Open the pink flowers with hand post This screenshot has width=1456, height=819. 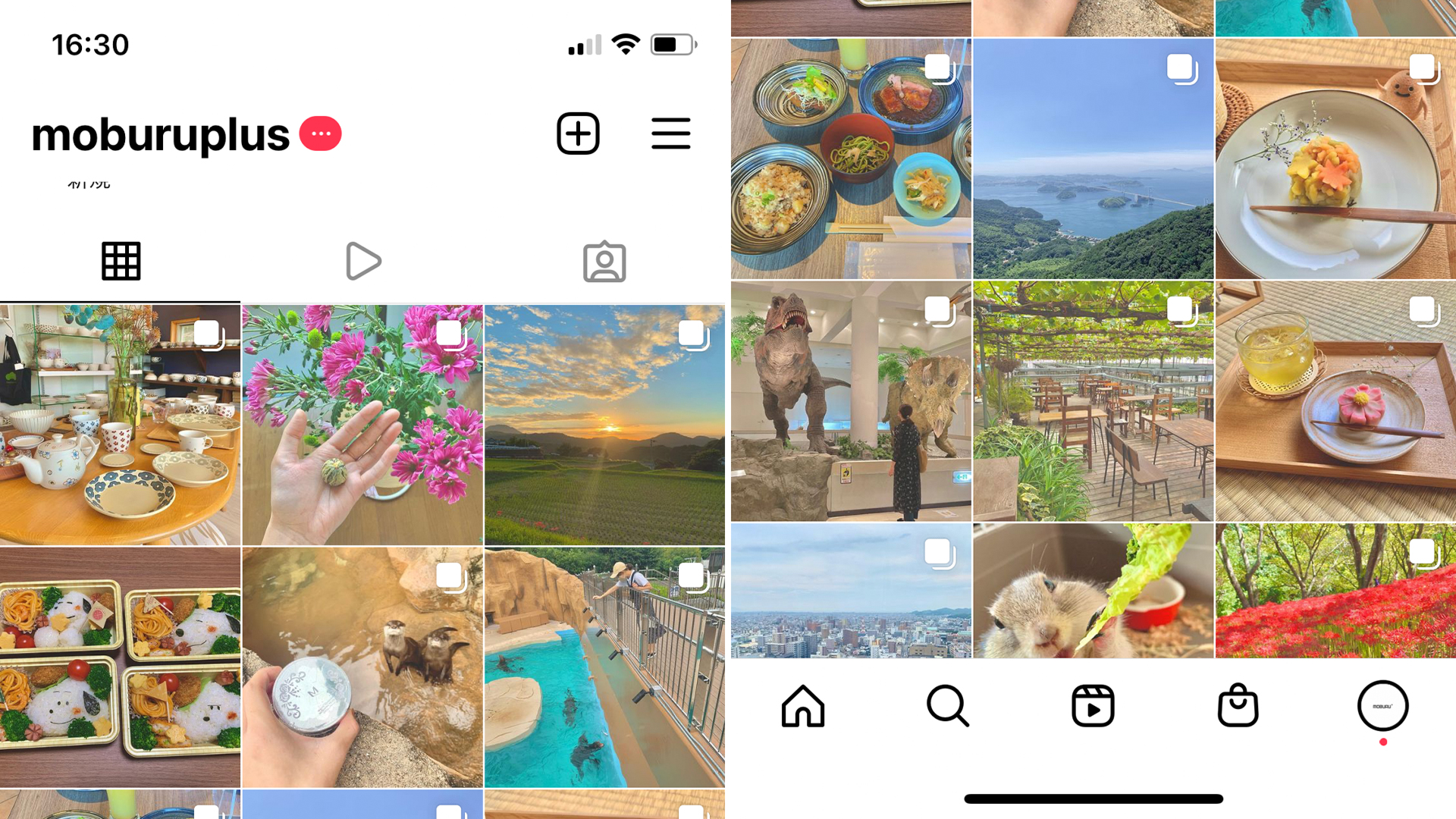(362, 425)
